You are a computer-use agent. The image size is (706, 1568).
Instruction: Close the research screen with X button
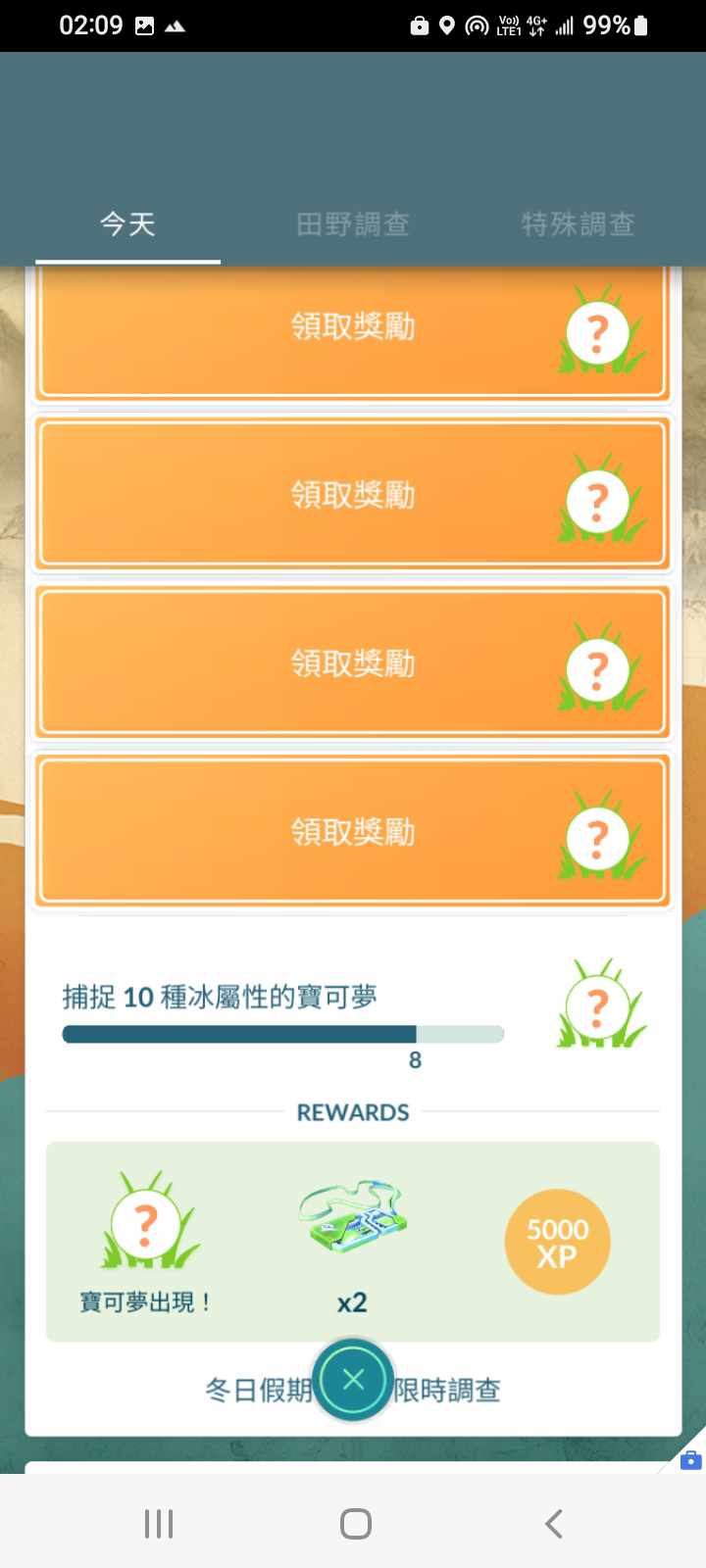(353, 1380)
